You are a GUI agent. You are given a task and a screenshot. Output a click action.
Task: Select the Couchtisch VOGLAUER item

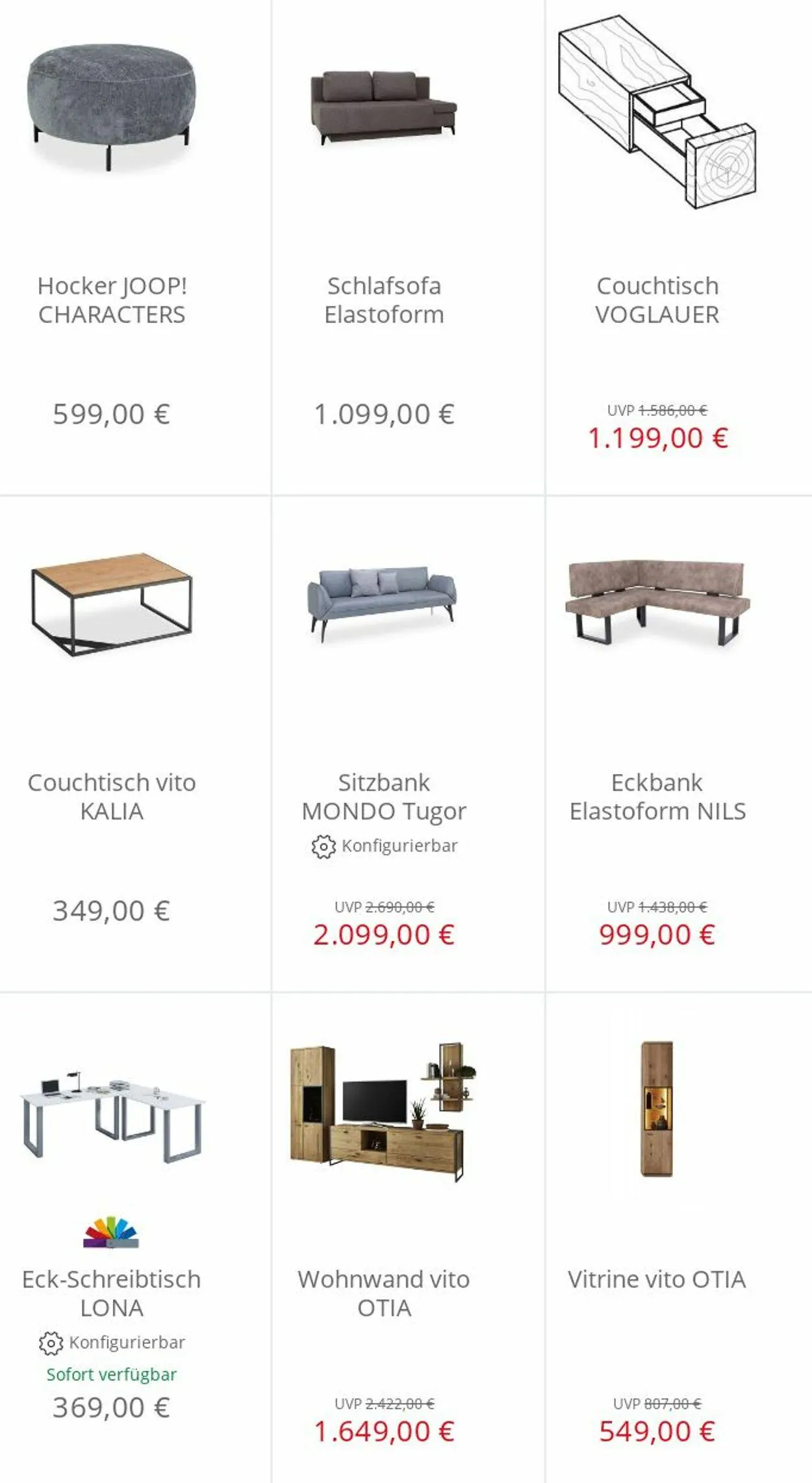[657, 300]
